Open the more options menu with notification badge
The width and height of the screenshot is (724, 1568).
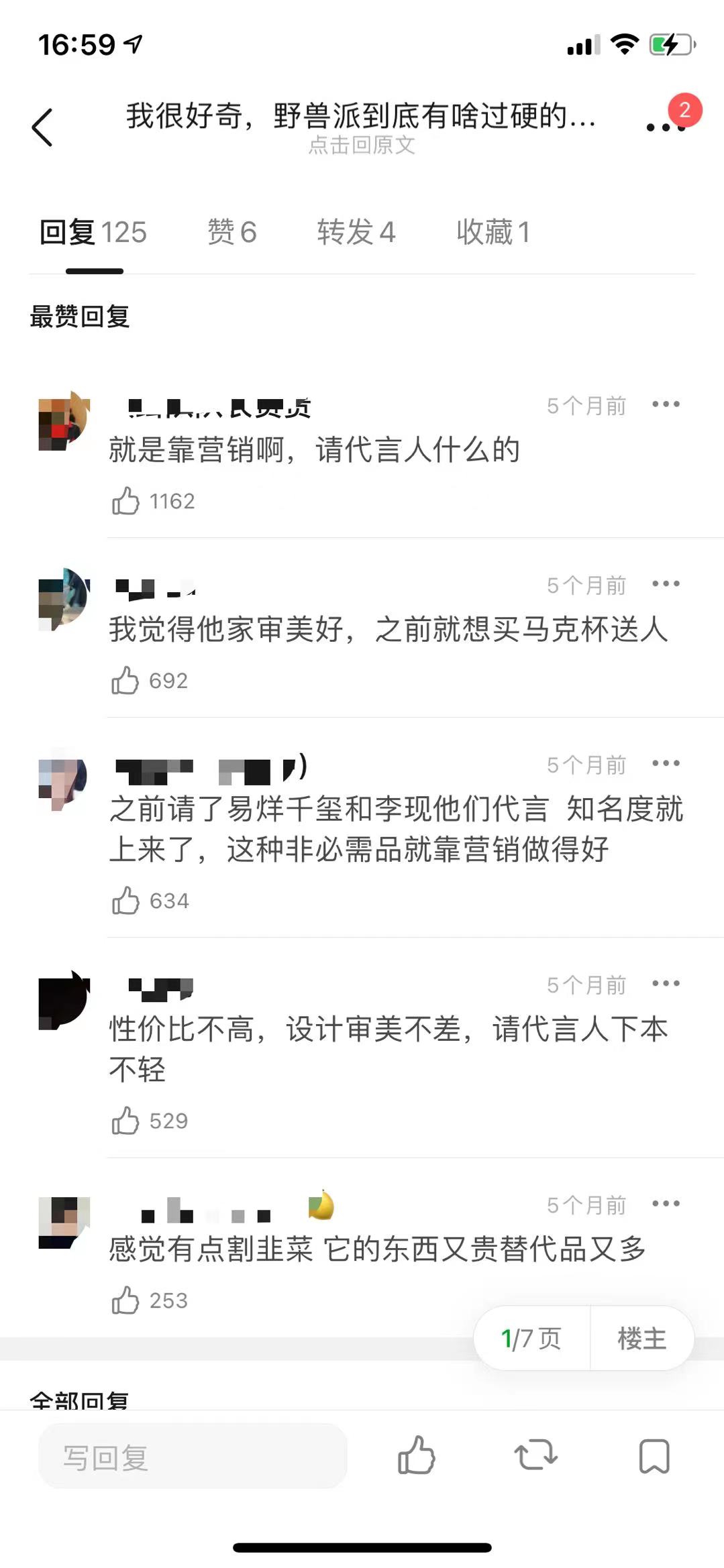666,126
